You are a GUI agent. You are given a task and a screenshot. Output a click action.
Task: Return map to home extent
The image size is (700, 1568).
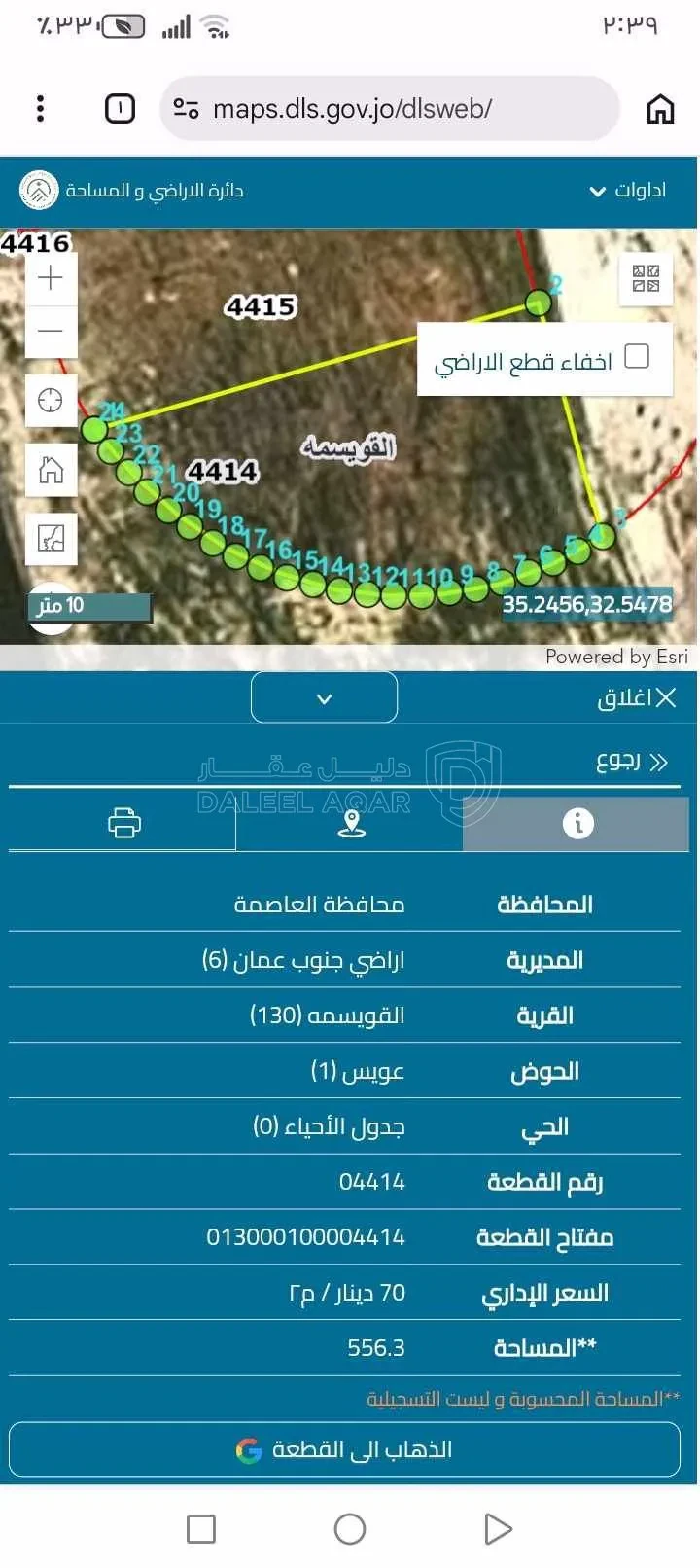[51, 470]
